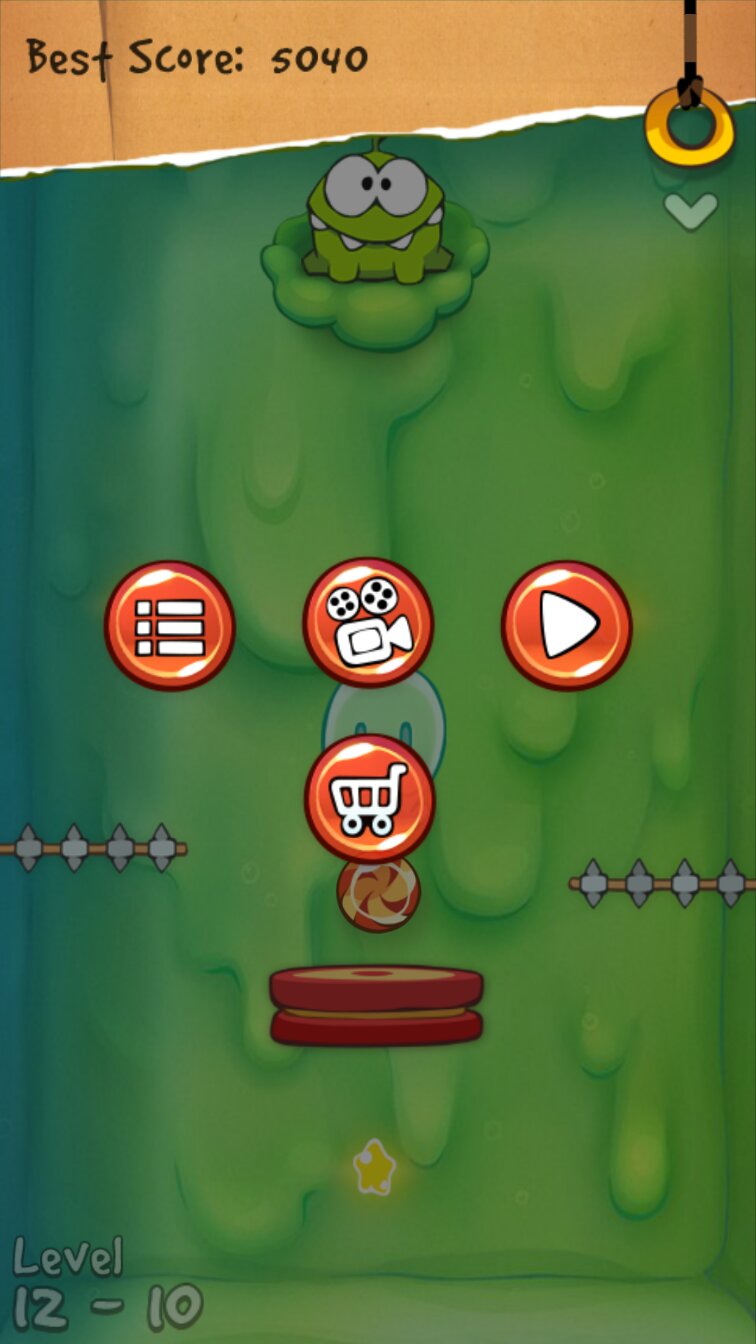Tap the gold ring pull handle

point(690,125)
